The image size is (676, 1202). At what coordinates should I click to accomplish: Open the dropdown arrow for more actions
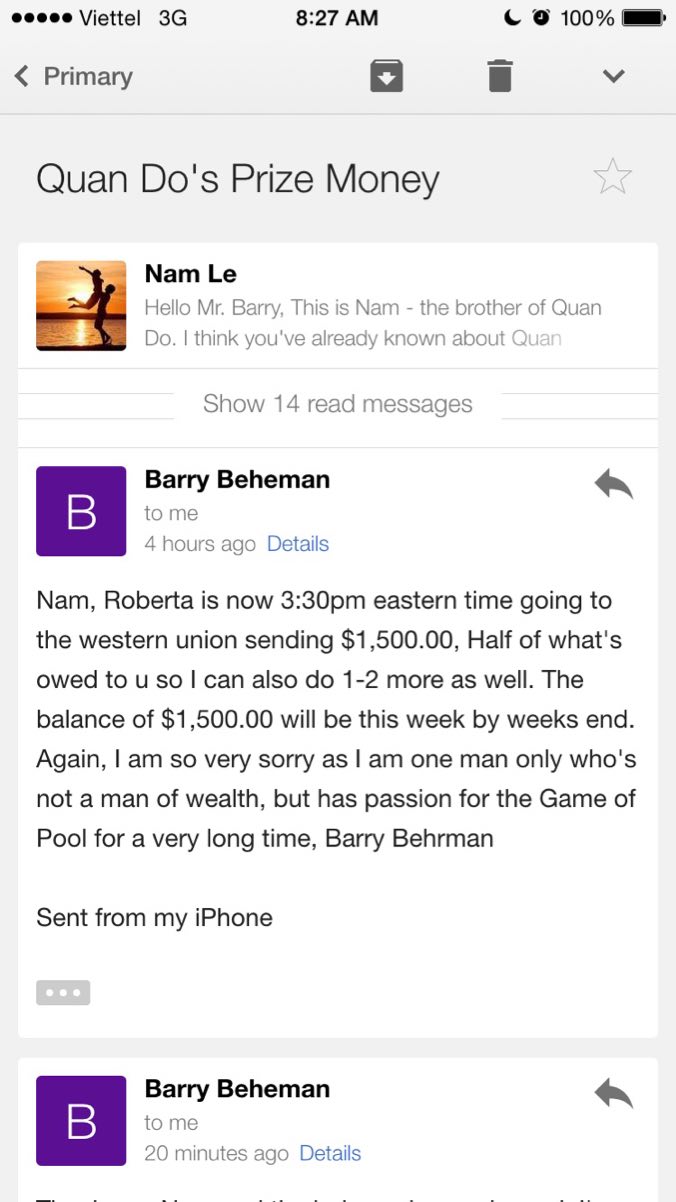coord(614,76)
